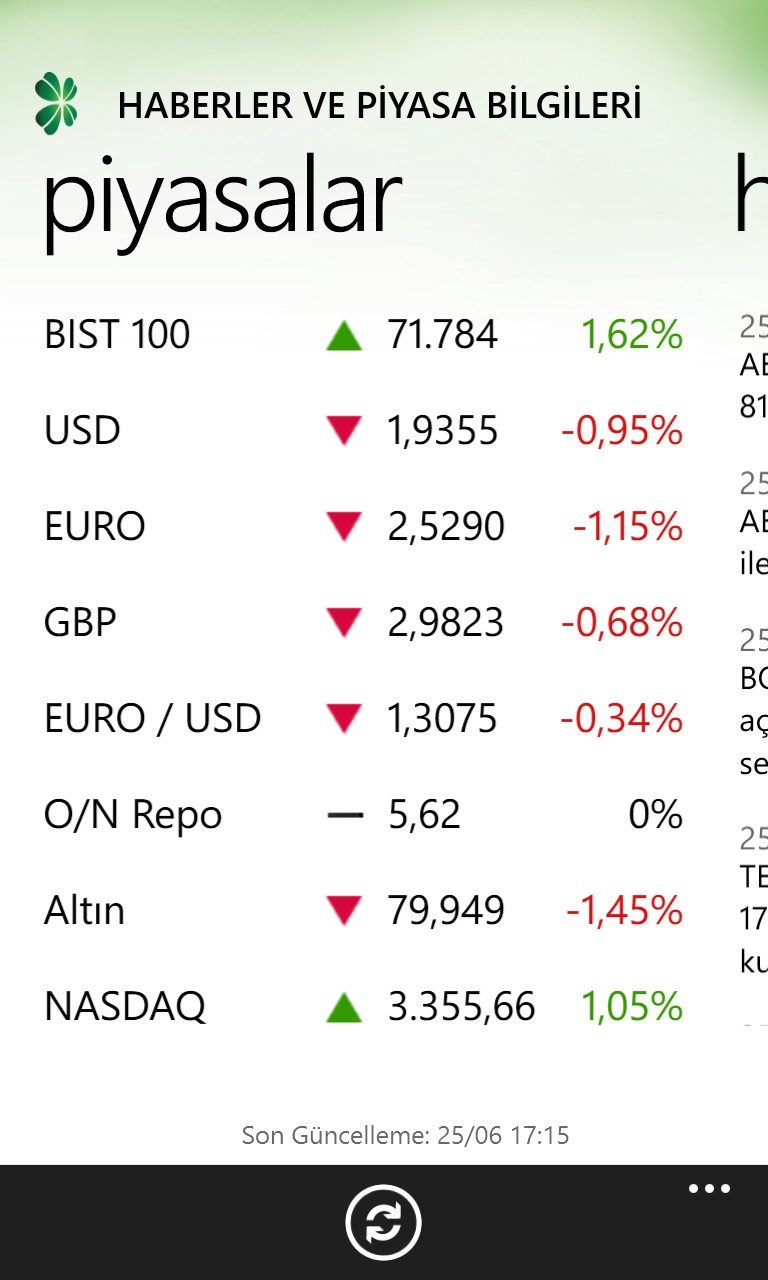Switch to the piyasalar section
The image size is (768, 1280).
click(x=222, y=193)
